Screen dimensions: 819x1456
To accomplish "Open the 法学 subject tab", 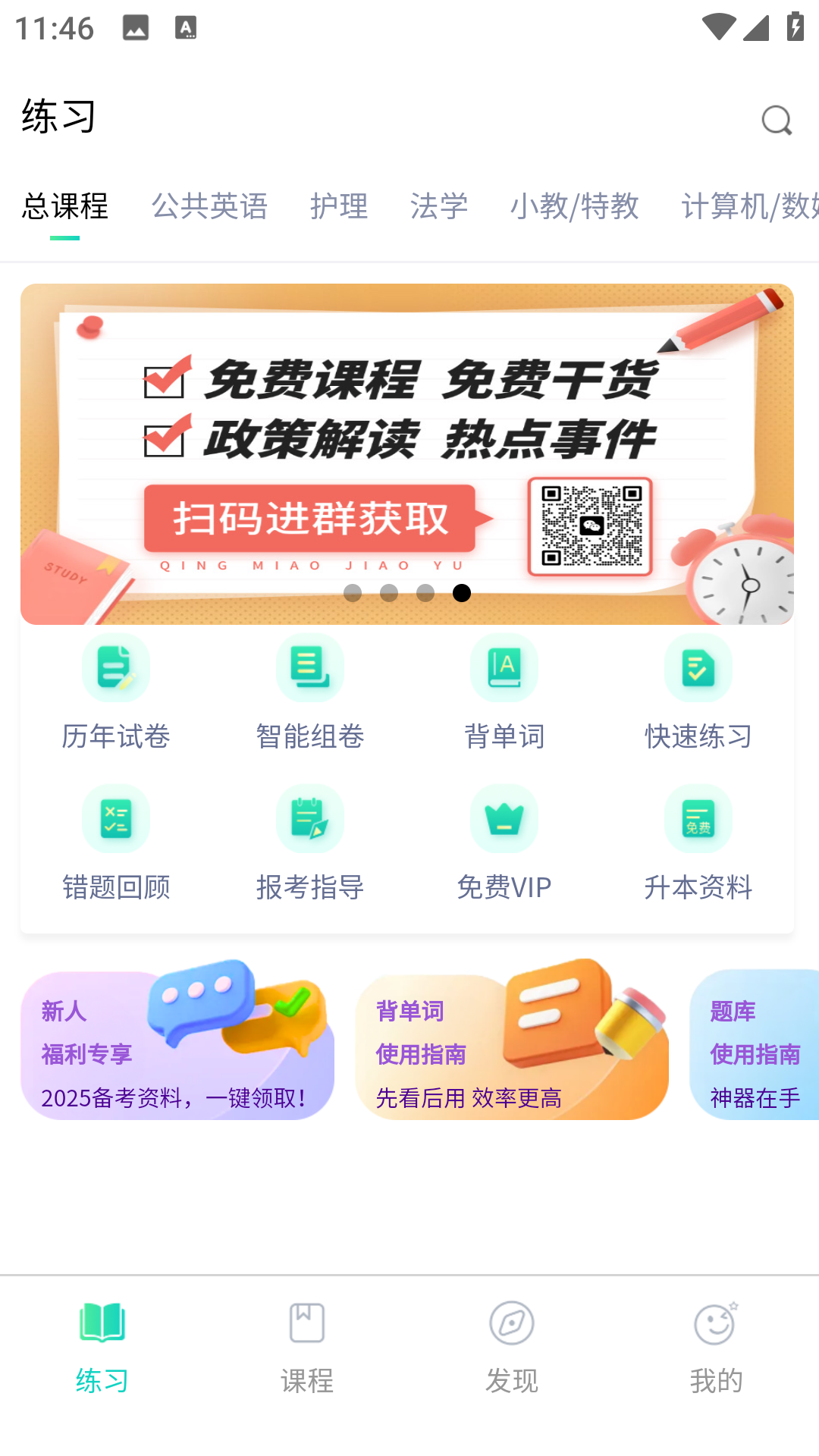I will [x=440, y=206].
